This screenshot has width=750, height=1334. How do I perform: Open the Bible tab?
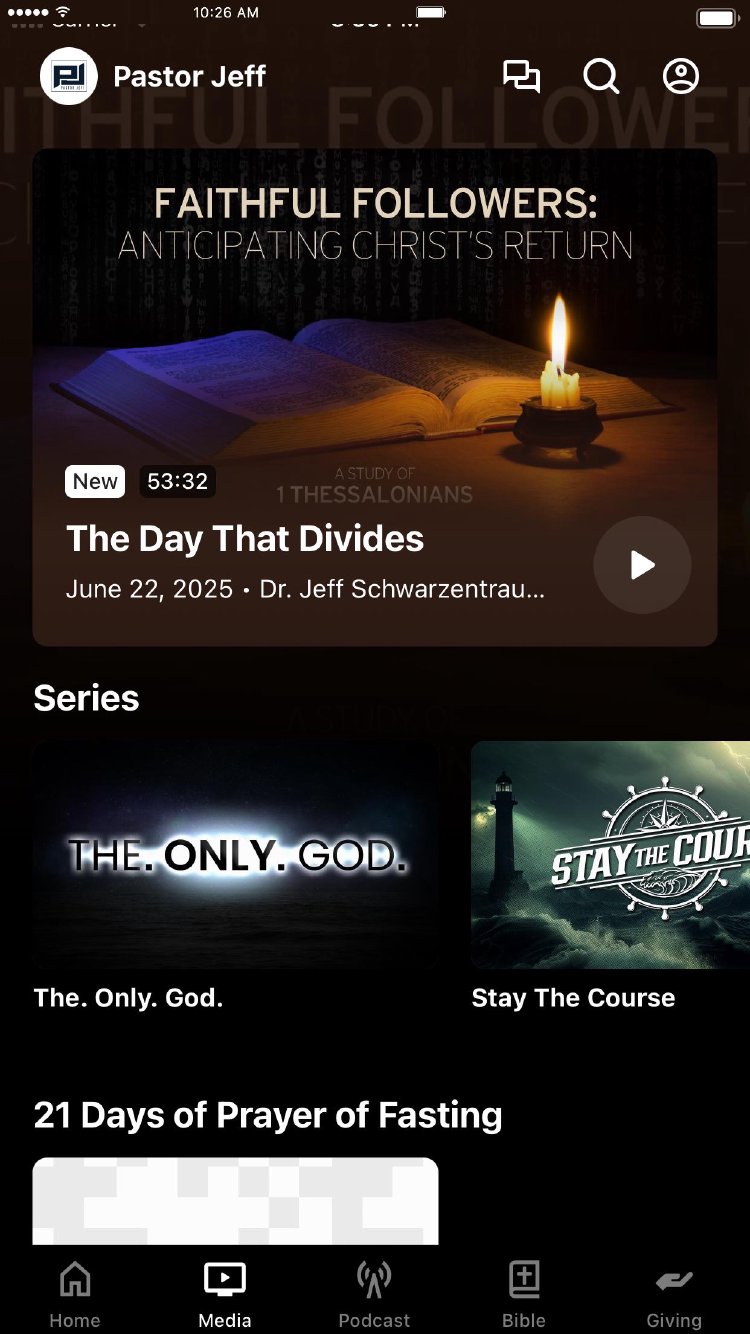pos(524,1294)
